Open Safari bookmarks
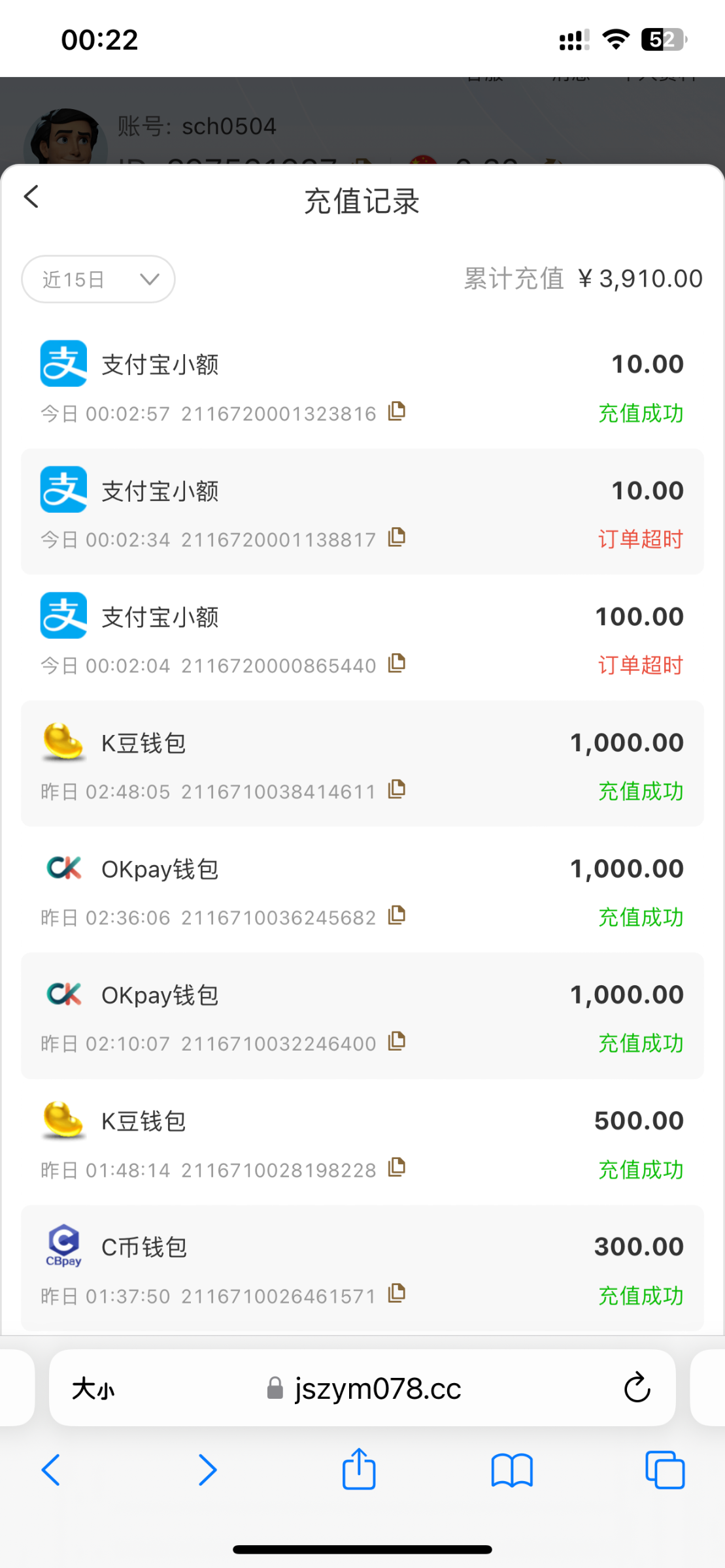Screen dimensions: 725x1568 point(512,1470)
